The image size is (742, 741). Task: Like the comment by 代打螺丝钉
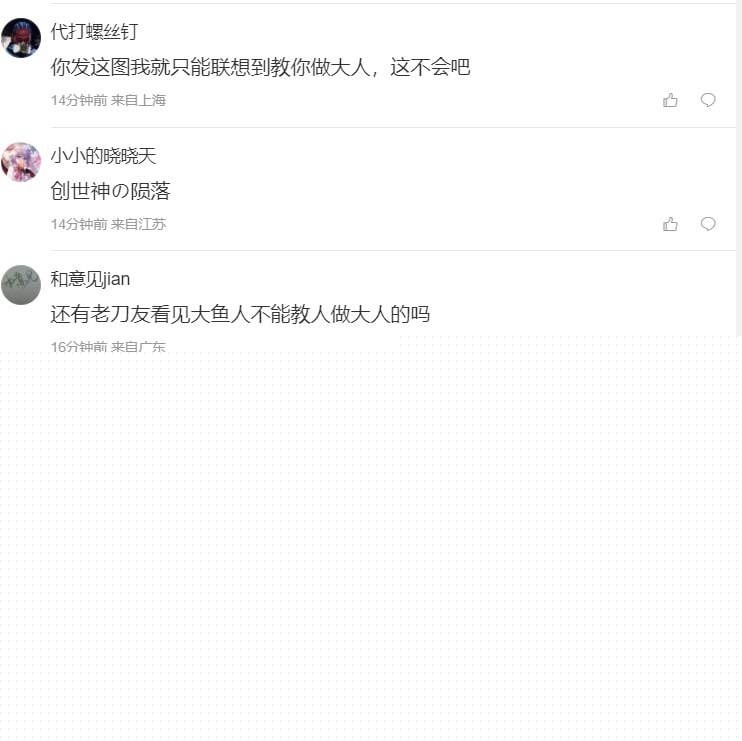click(670, 100)
